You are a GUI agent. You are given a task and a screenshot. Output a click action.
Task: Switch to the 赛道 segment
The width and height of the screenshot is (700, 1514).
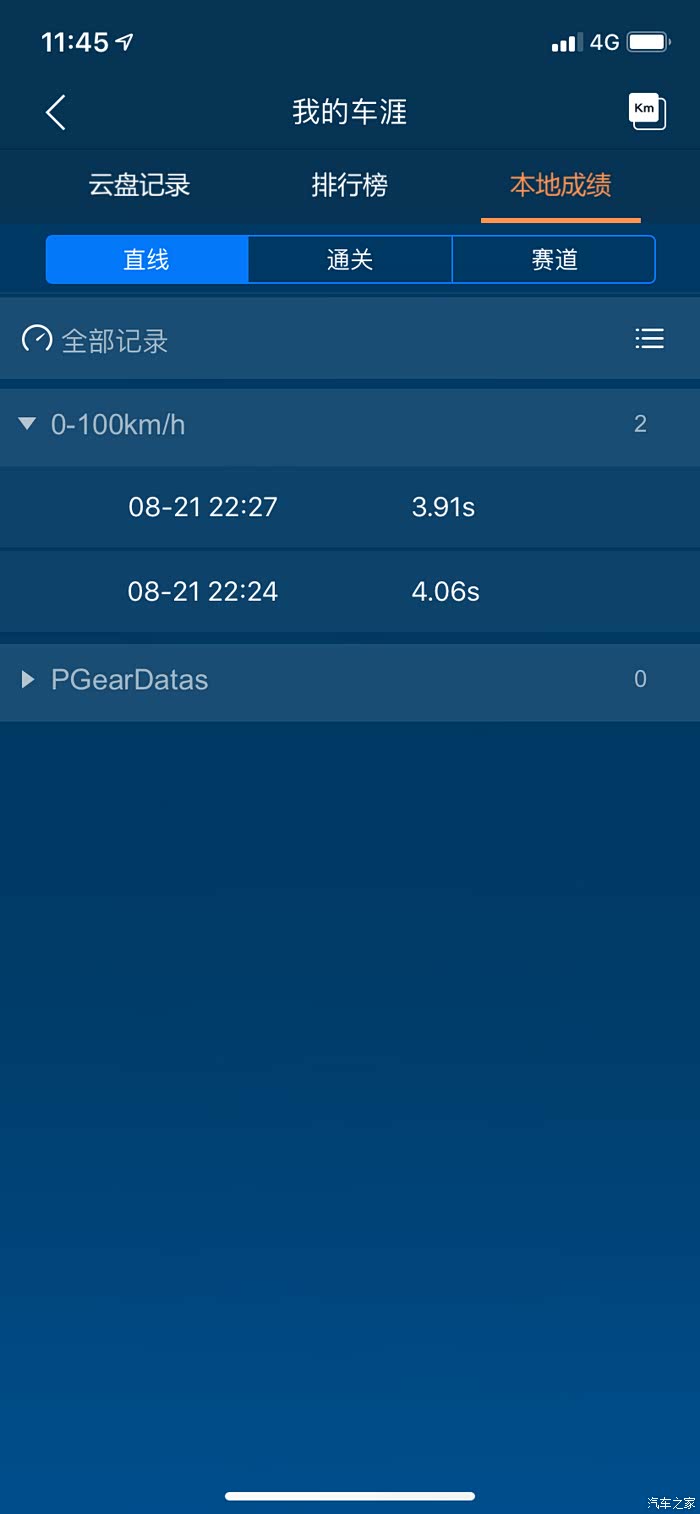tap(554, 260)
